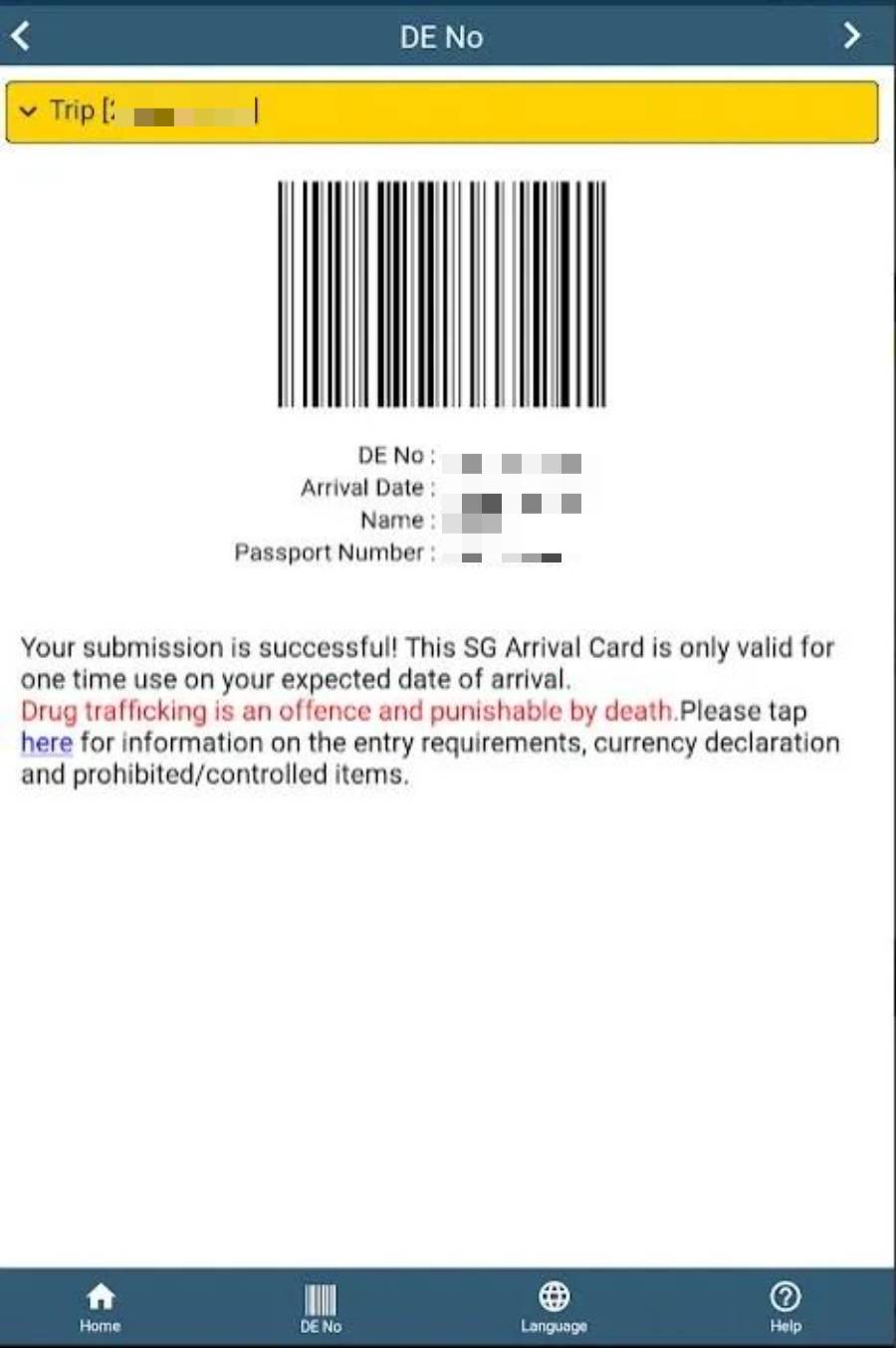Switch to the DE No tab
This screenshot has width=896, height=1348.
tap(321, 1306)
